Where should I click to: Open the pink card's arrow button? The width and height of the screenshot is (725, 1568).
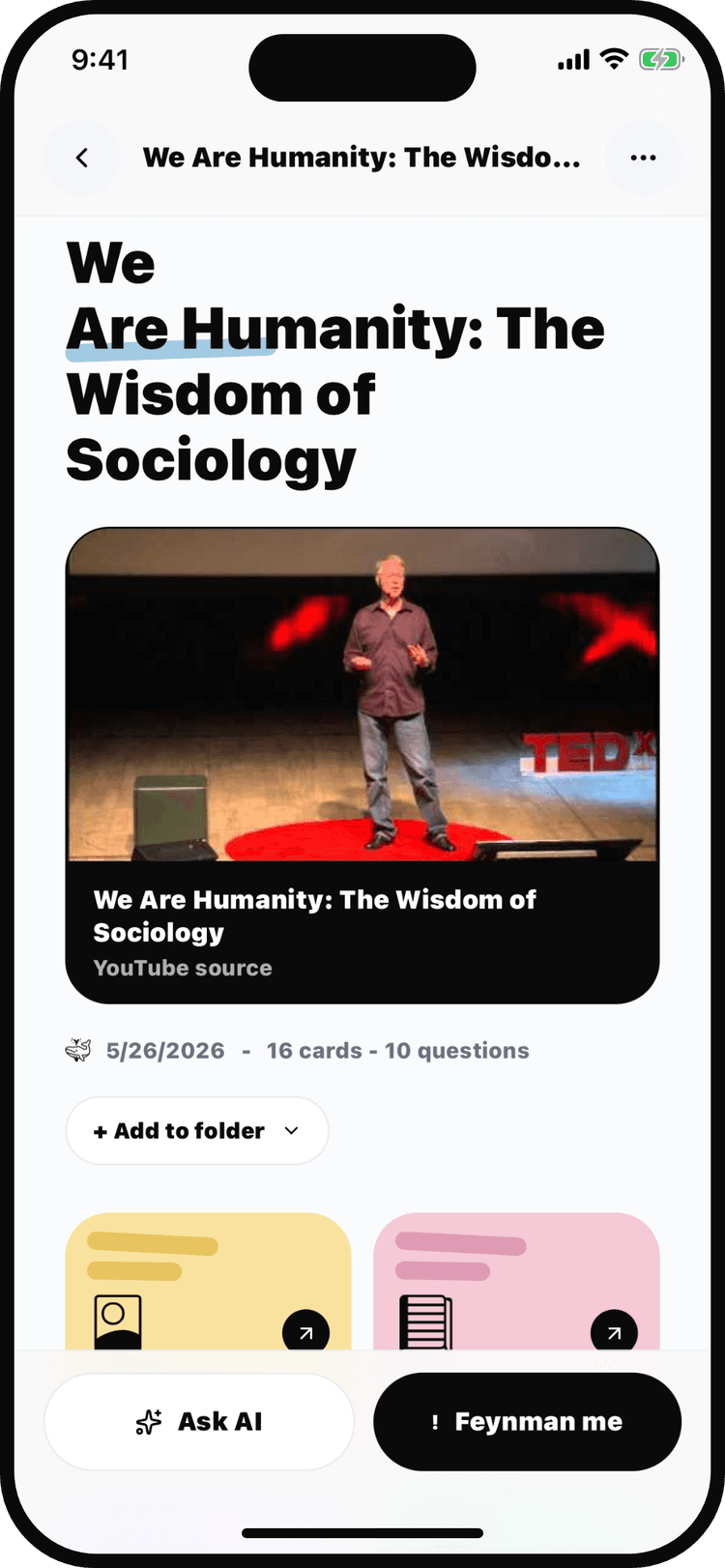point(614,1333)
